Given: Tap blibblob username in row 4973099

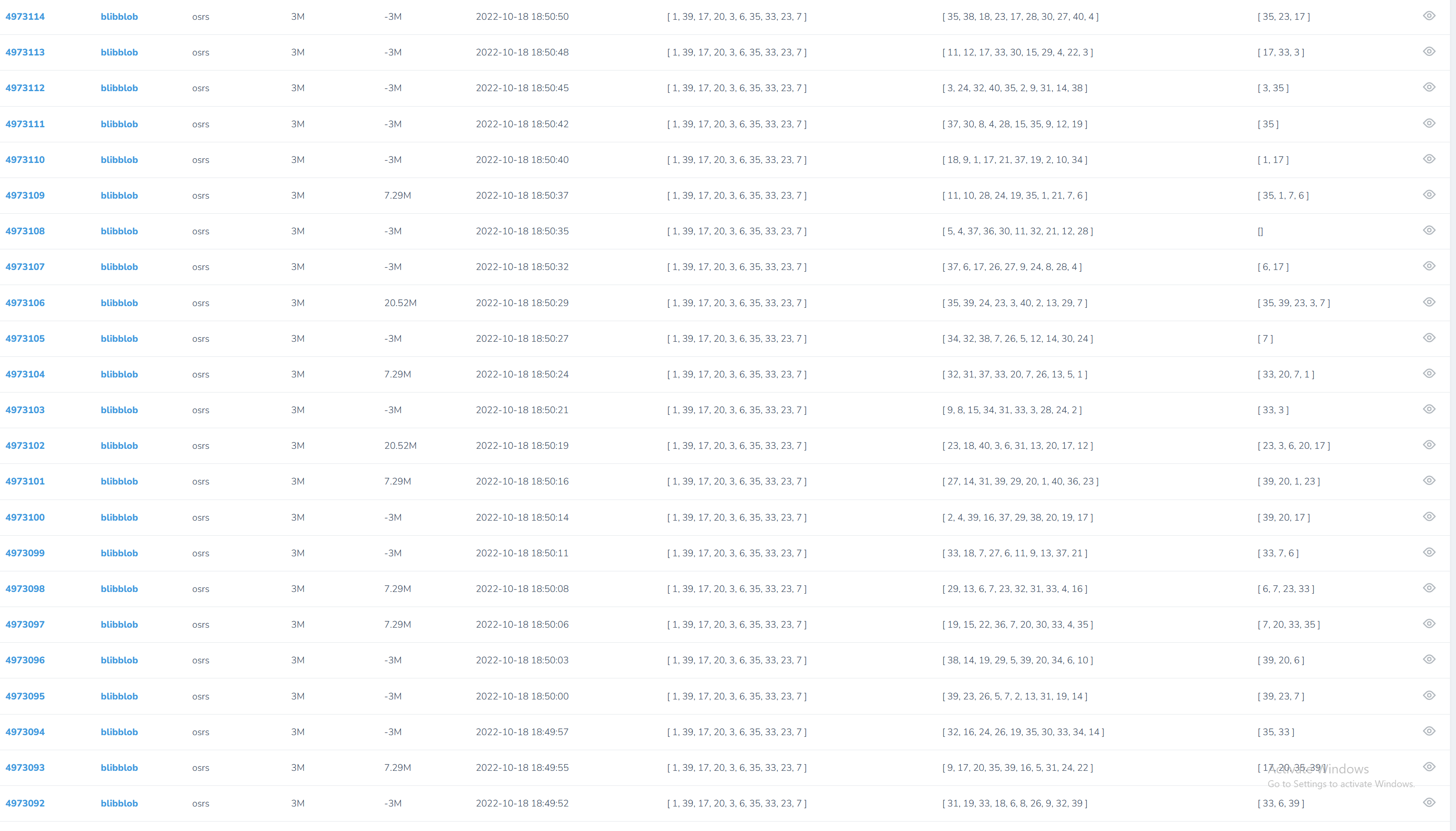Looking at the screenshot, I should (x=119, y=553).
